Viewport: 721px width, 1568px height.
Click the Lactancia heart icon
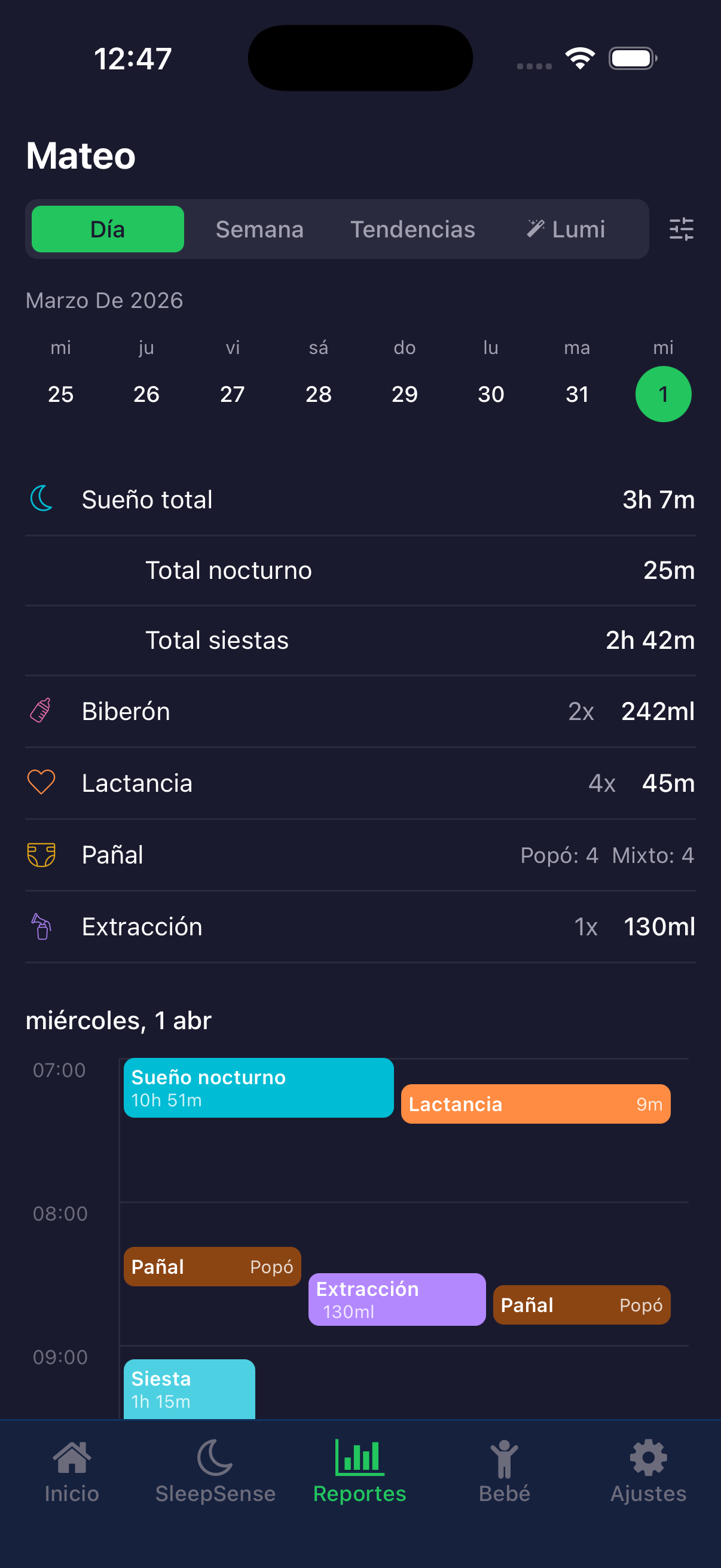(x=40, y=783)
